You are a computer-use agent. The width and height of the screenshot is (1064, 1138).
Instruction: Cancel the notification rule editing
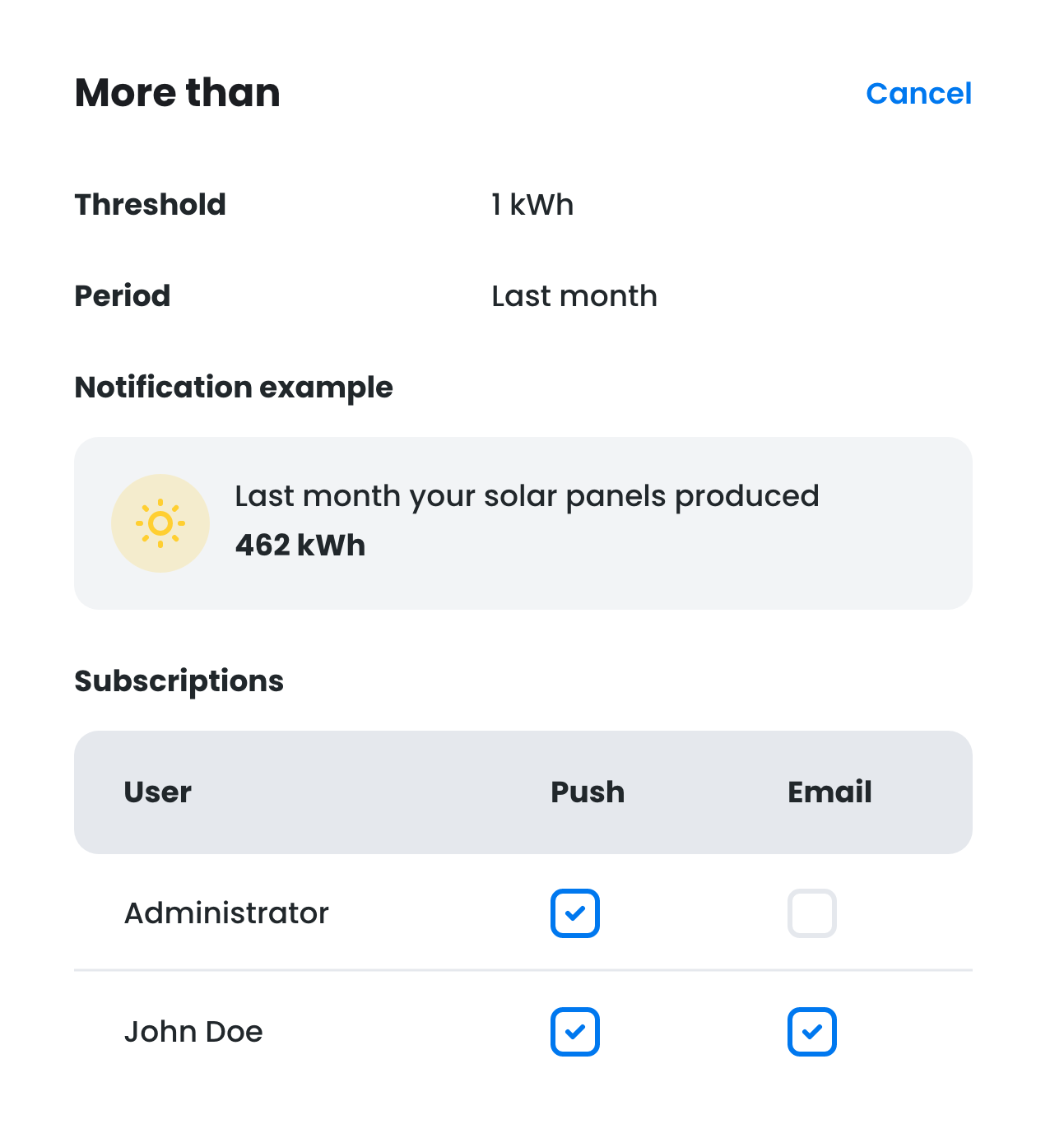918,93
